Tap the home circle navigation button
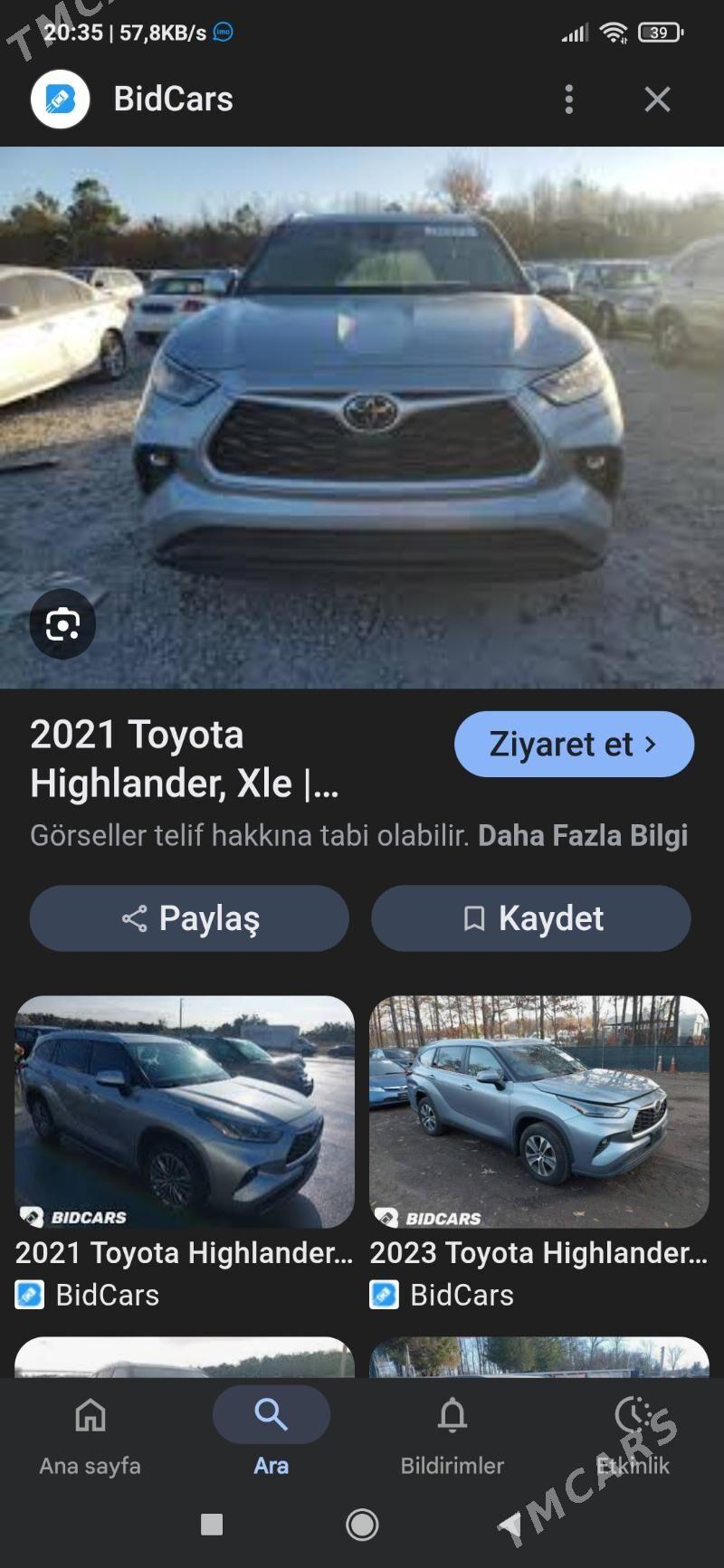 click(362, 1525)
